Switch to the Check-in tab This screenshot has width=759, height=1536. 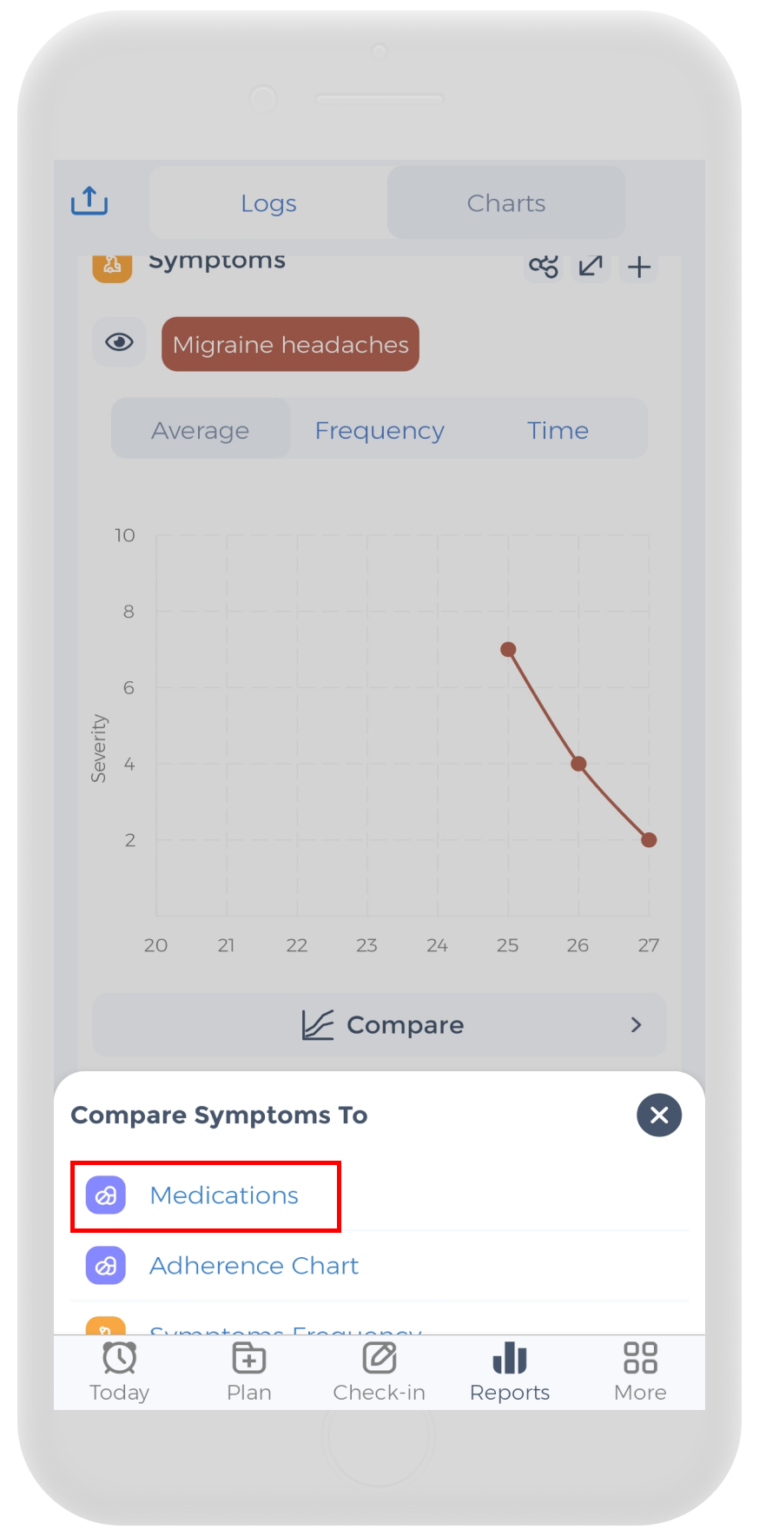[x=379, y=1373]
